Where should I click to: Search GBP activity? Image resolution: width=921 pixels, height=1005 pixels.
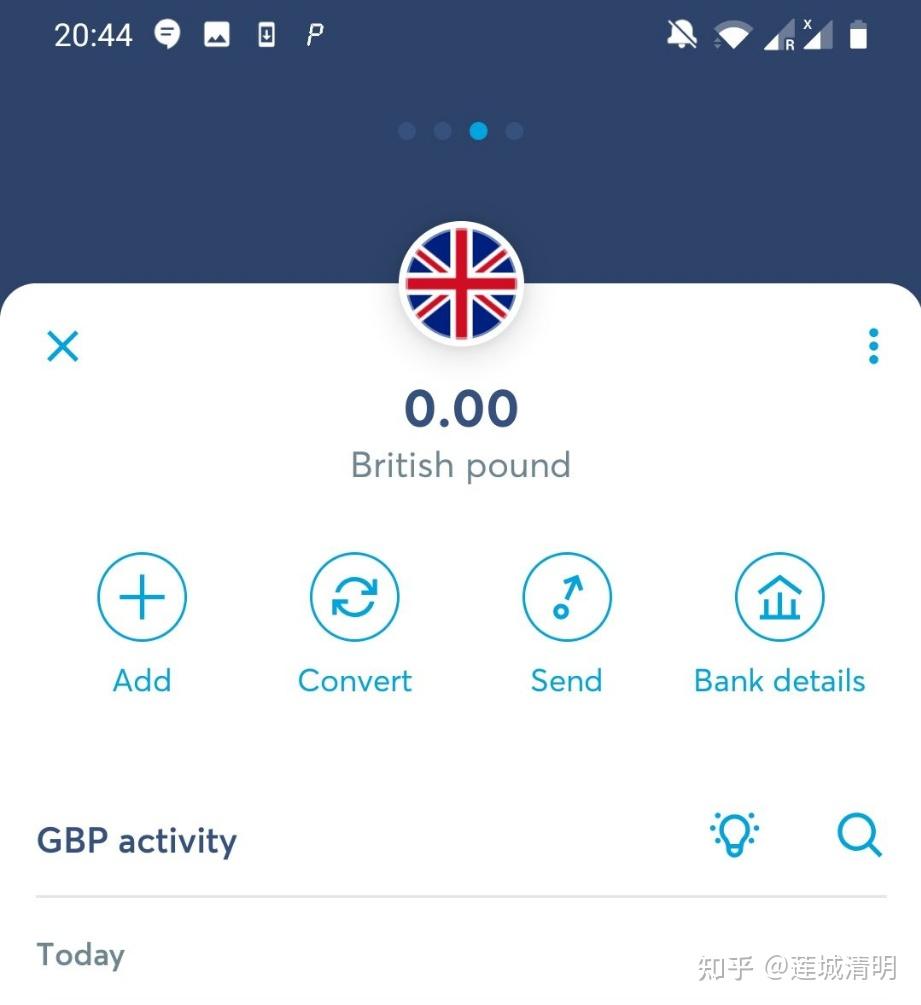[x=859, y=834]
